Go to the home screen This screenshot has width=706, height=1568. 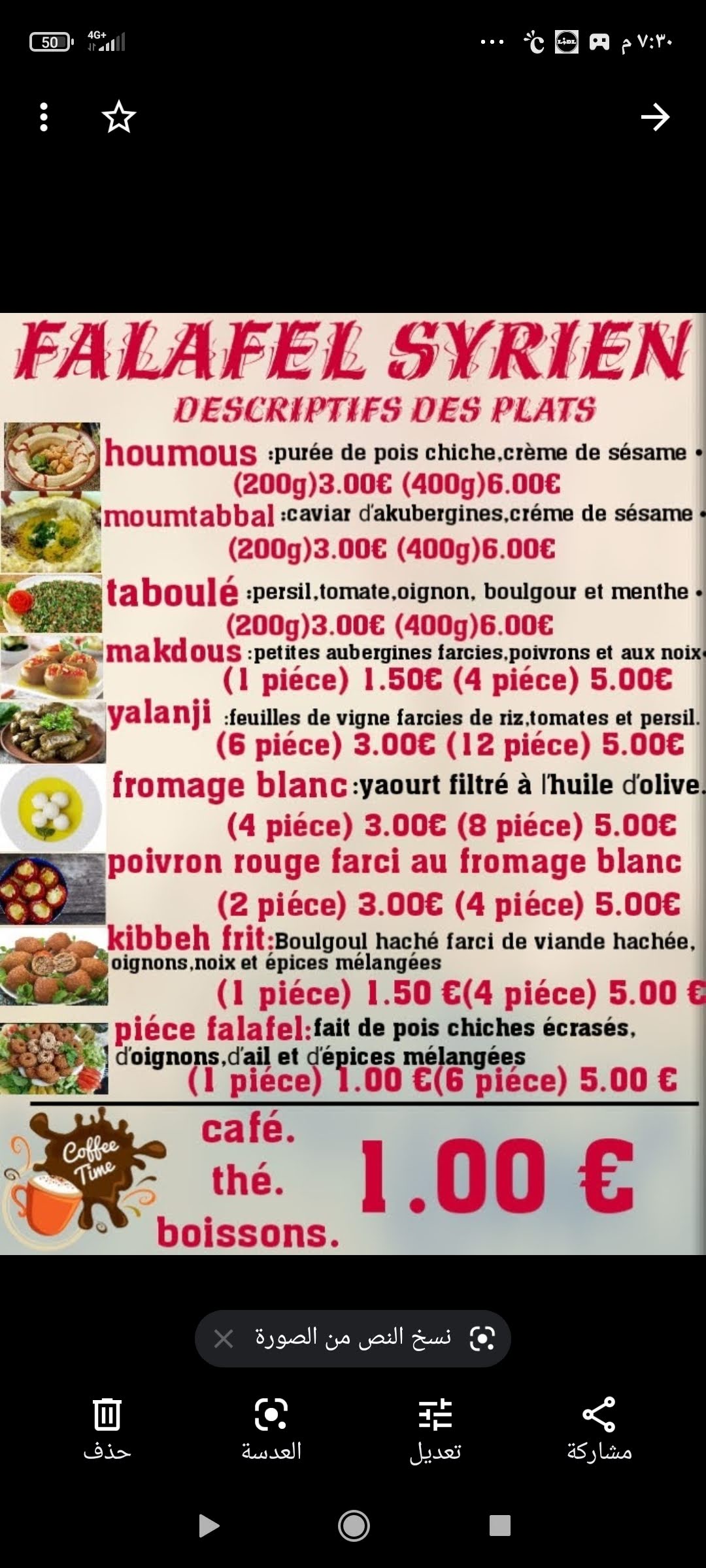pyautogui.click(x=354, y=1526)
